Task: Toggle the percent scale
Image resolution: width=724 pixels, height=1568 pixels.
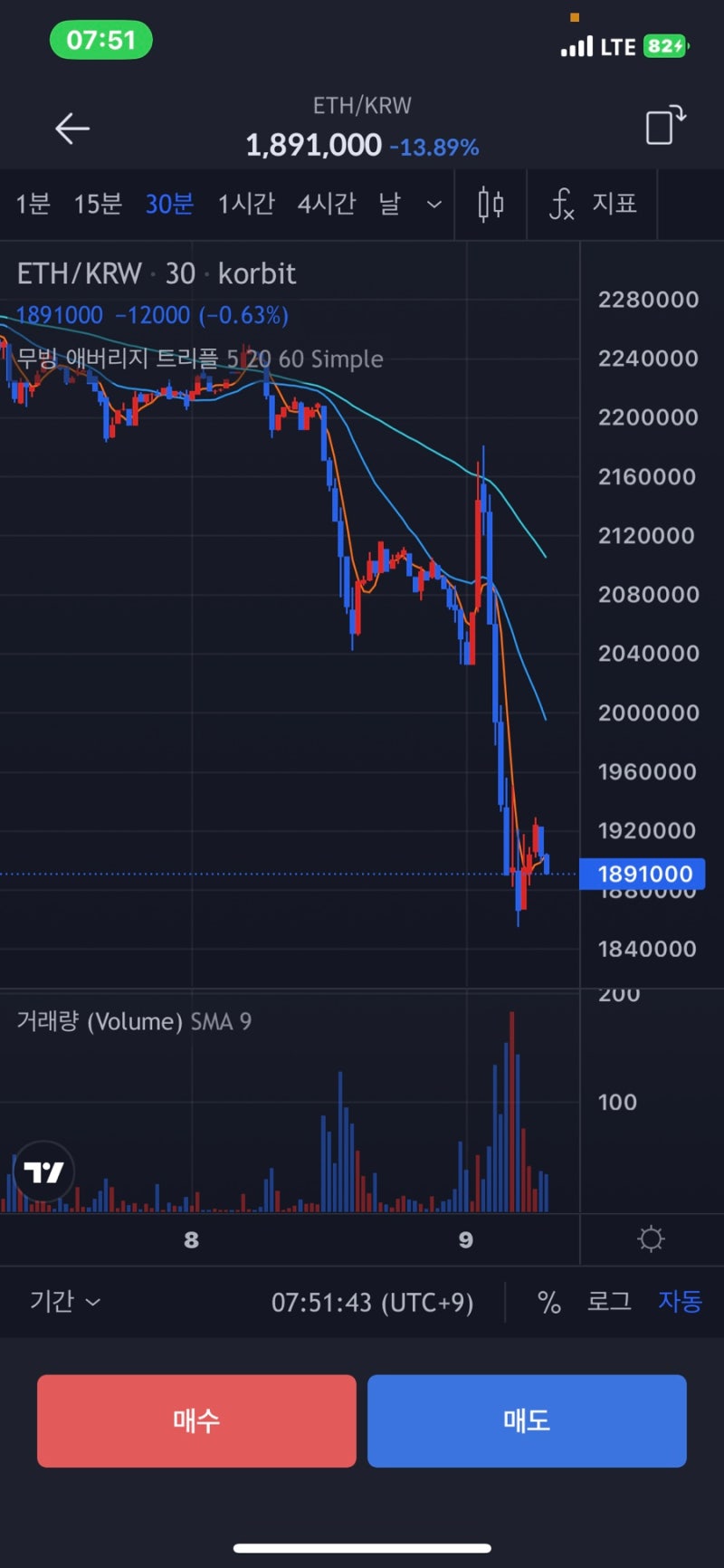Action: (548, 1302)
